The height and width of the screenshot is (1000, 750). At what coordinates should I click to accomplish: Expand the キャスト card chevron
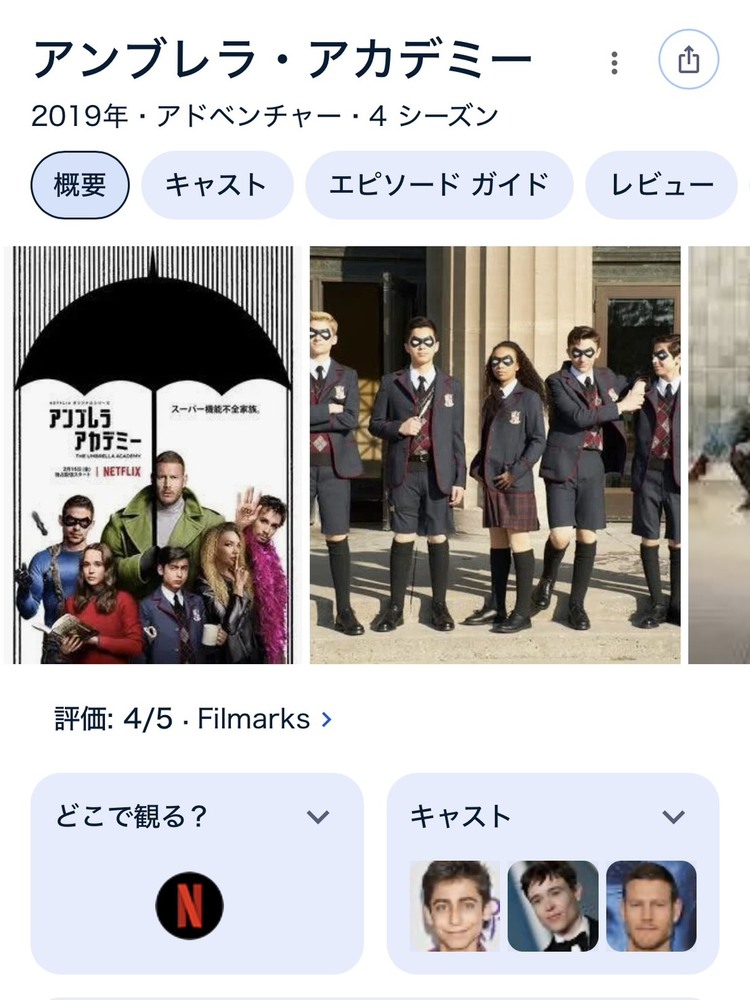tap(673, 817)
